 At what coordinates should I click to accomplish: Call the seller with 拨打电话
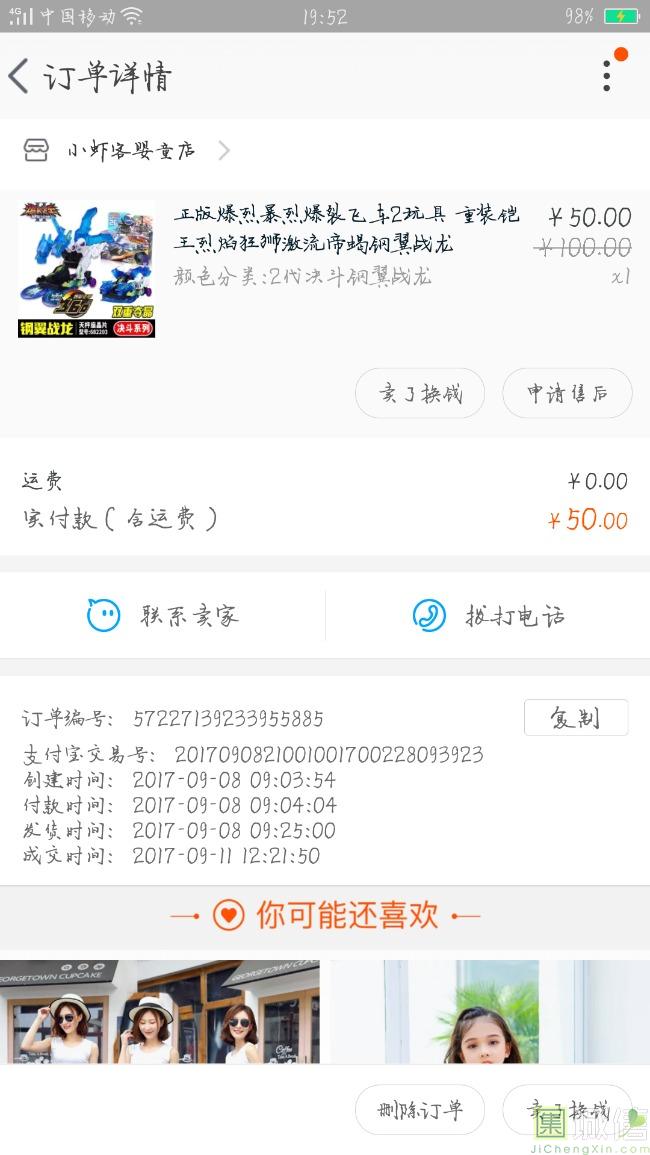(x=488, y=615)
